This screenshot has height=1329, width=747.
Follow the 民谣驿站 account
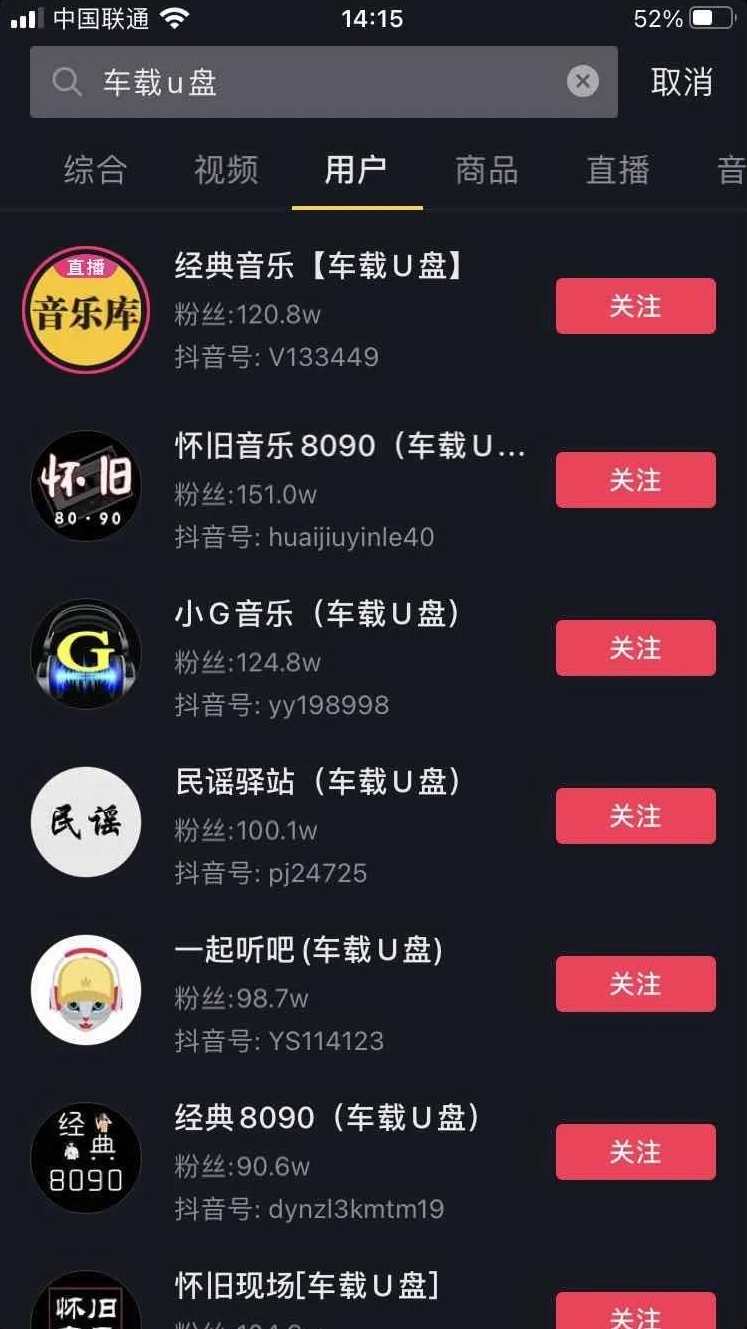[x=635, y=816]
